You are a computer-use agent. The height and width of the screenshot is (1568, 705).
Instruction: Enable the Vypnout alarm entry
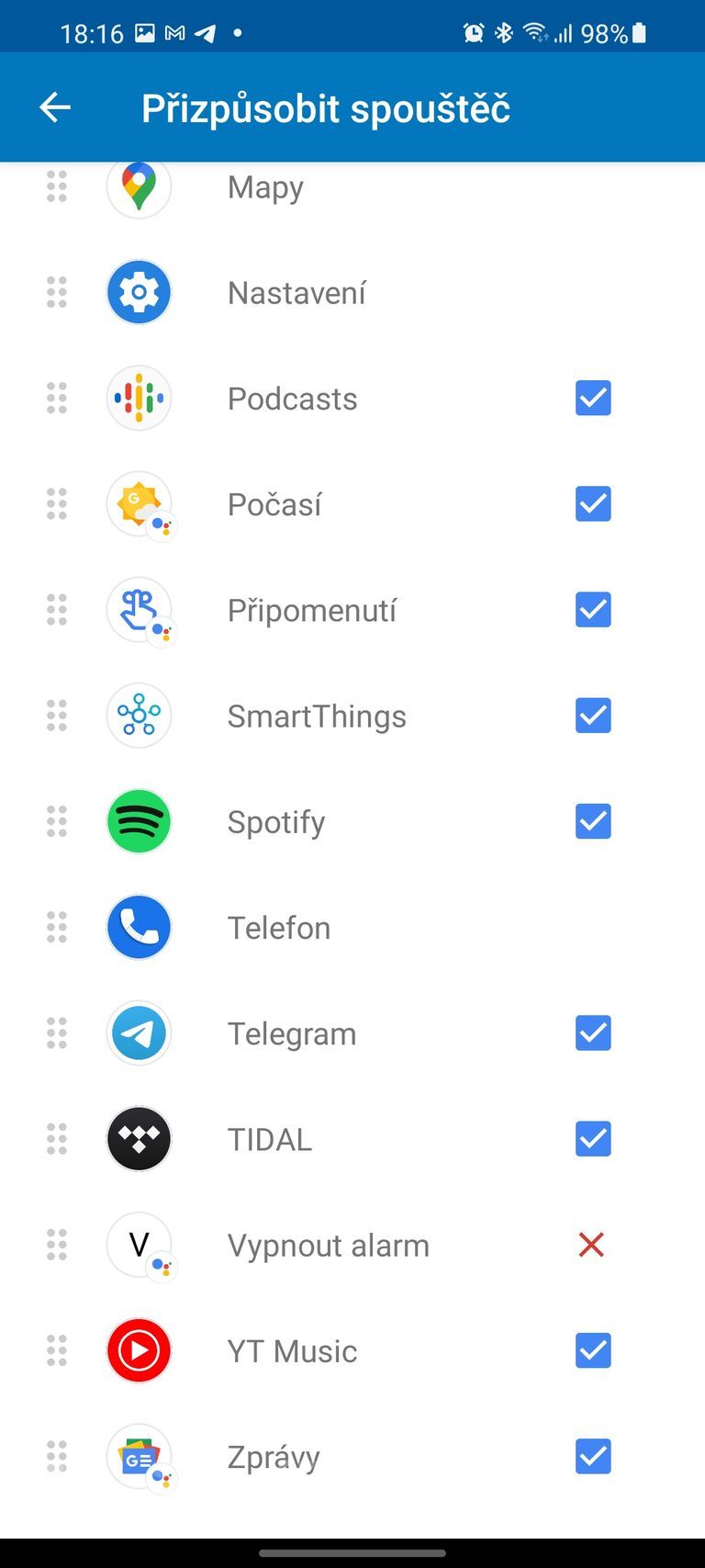(591, 1245)
